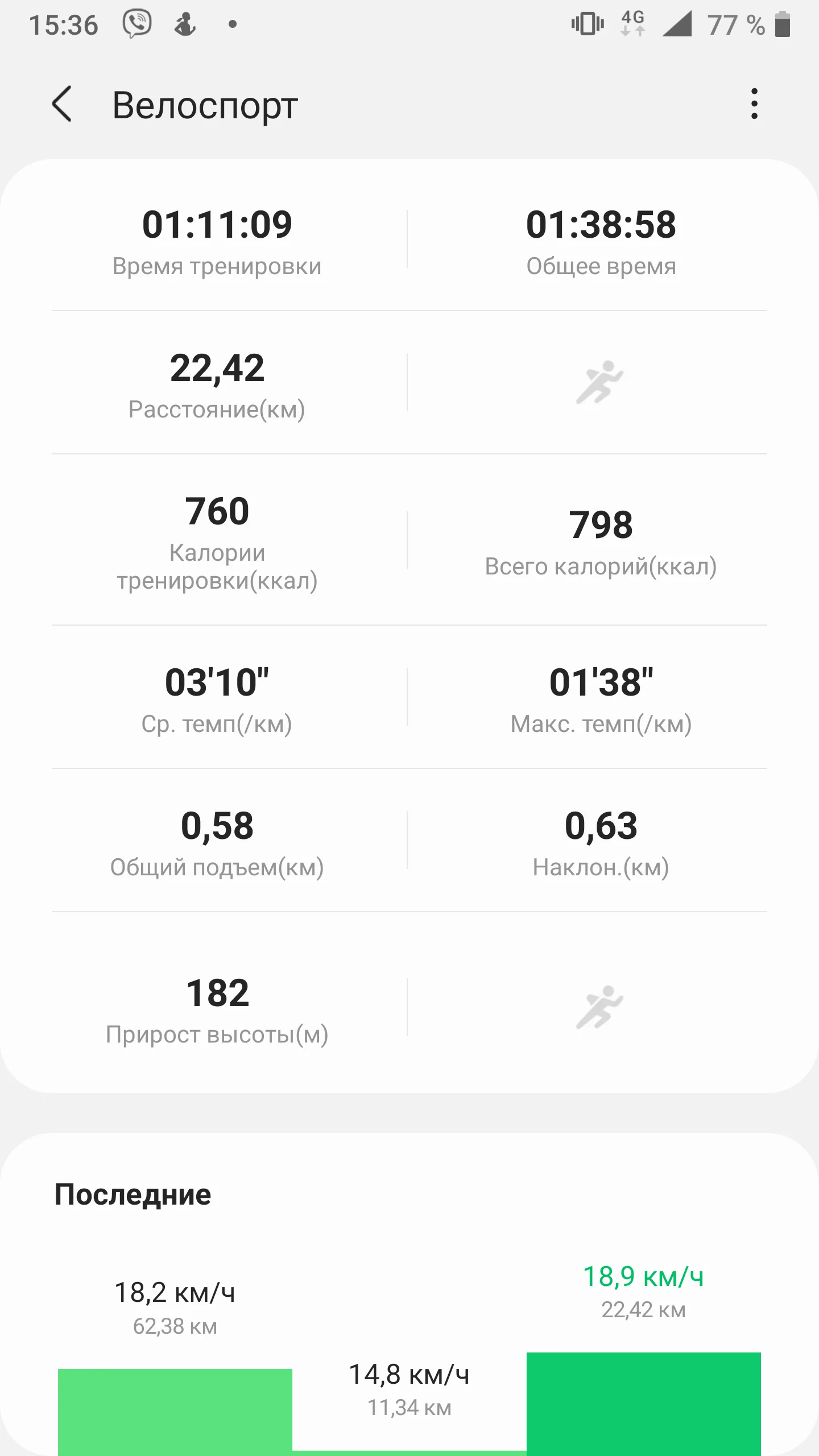Select the 18,2 км/ч workout bar
Viewport: 819px width, 1456px height.
175,1412
